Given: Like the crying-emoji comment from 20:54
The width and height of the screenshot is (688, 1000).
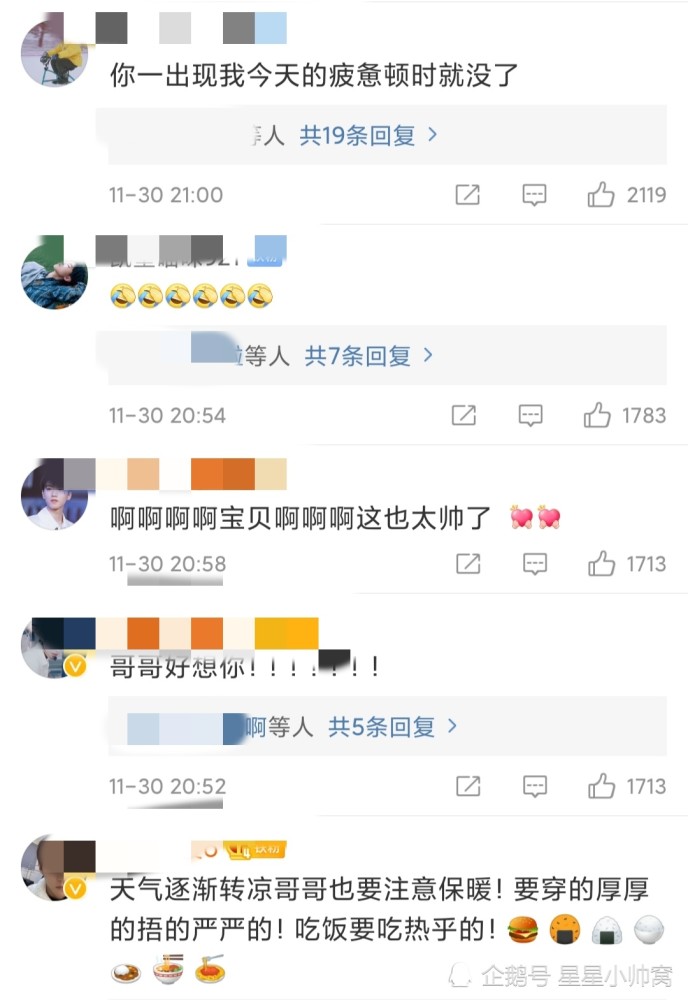Looking at the screenshot, I should pos(598,414).
